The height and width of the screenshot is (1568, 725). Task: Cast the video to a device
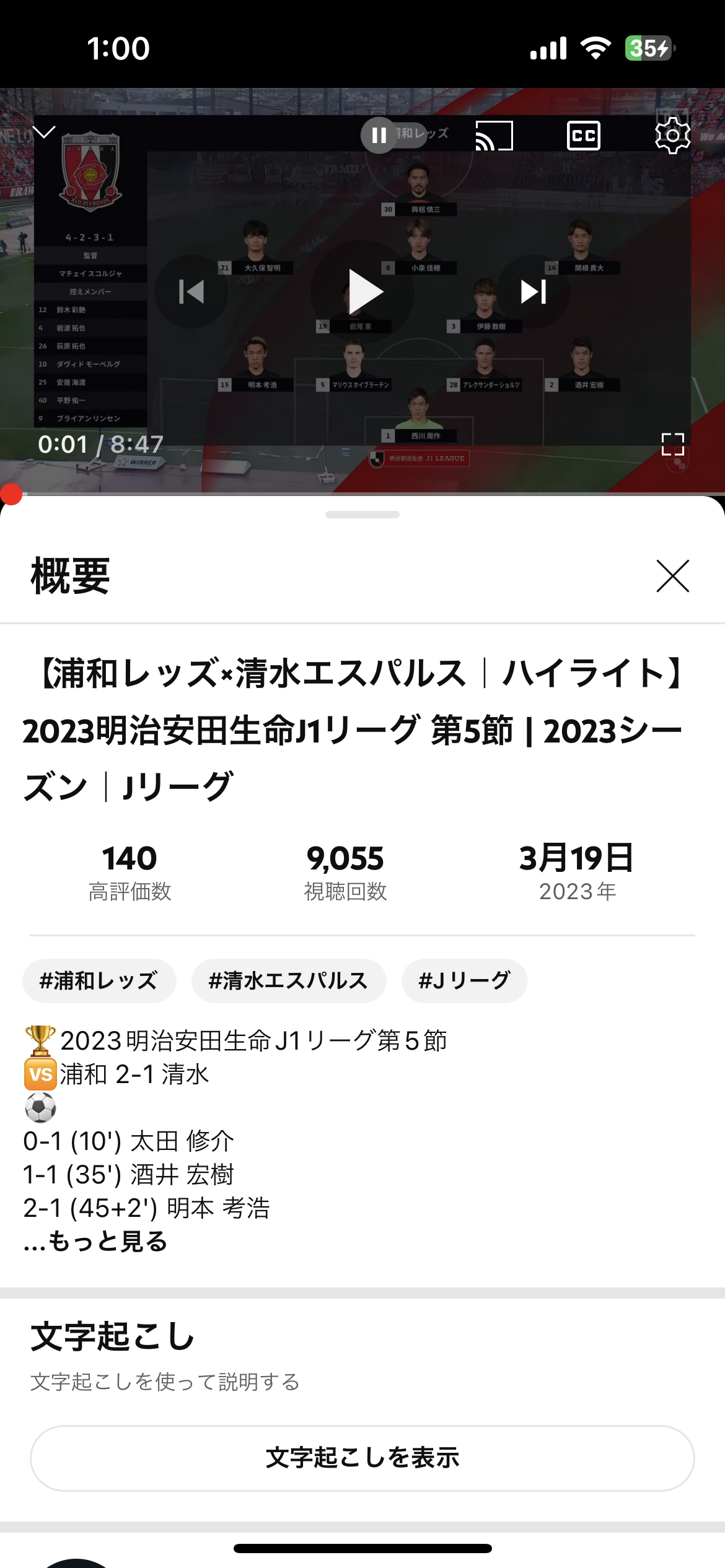click(x=494, y=136)
